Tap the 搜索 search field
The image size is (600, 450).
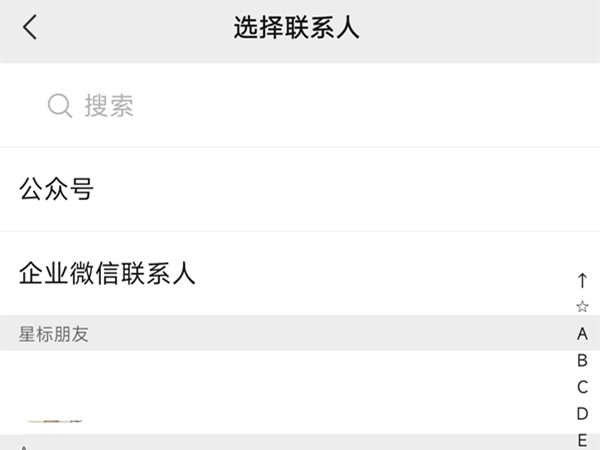(300, 106)
